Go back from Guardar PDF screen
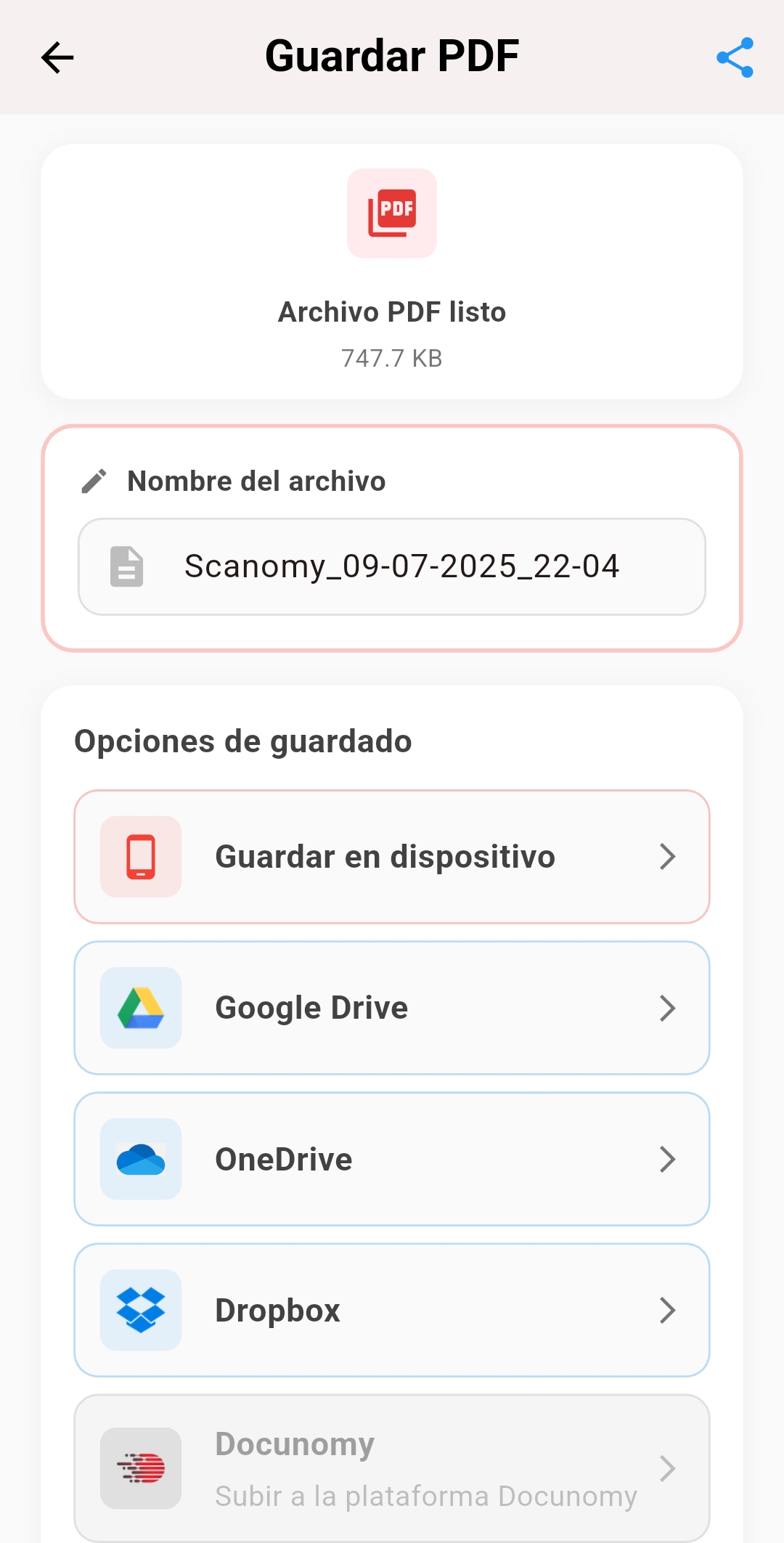This screenshot has width=784, height=1543. pos(57,57)
